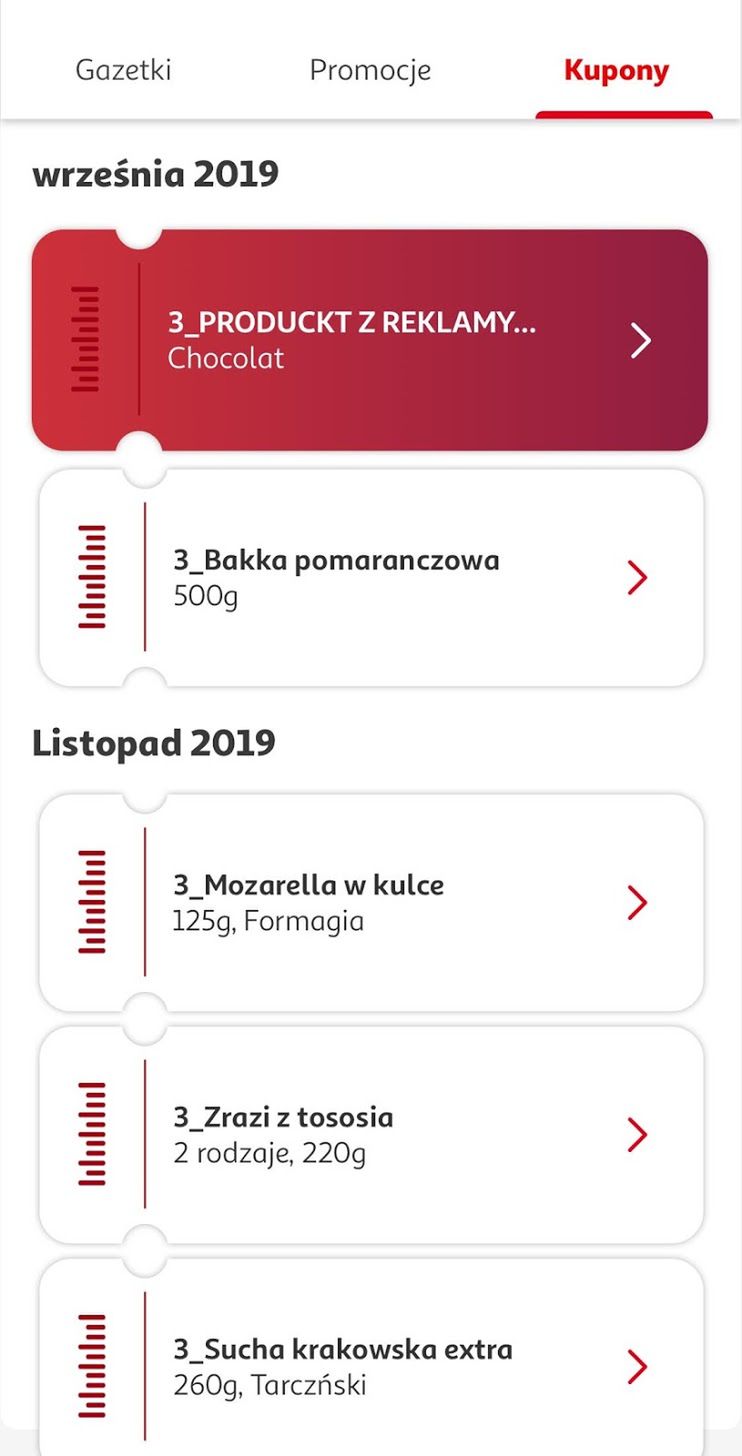Select the Kupony tab
Screen dimensions: 742x1456
pyautogui.click(x=616, y=70)
